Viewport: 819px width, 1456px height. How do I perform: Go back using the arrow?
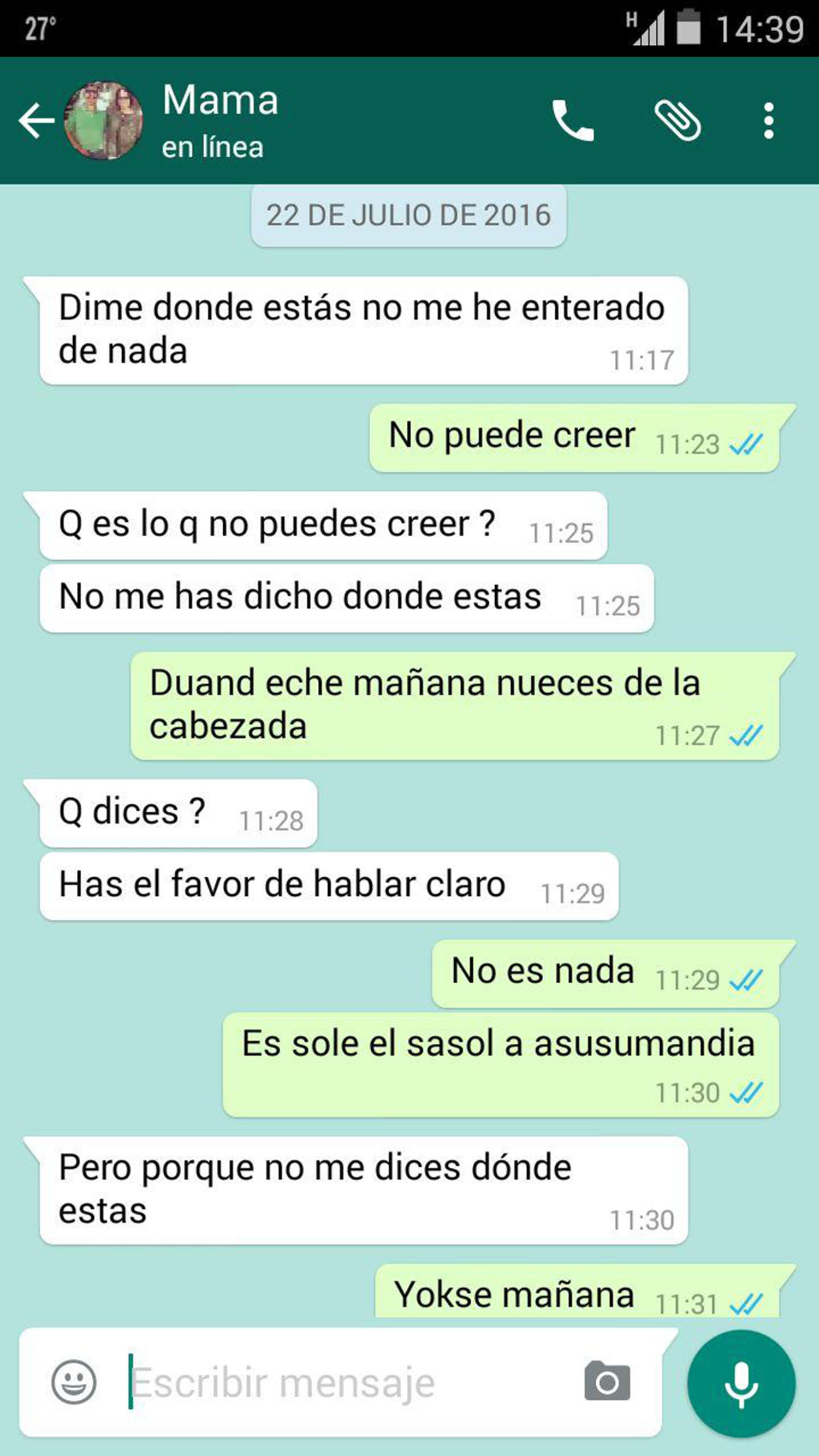(36, 121)
